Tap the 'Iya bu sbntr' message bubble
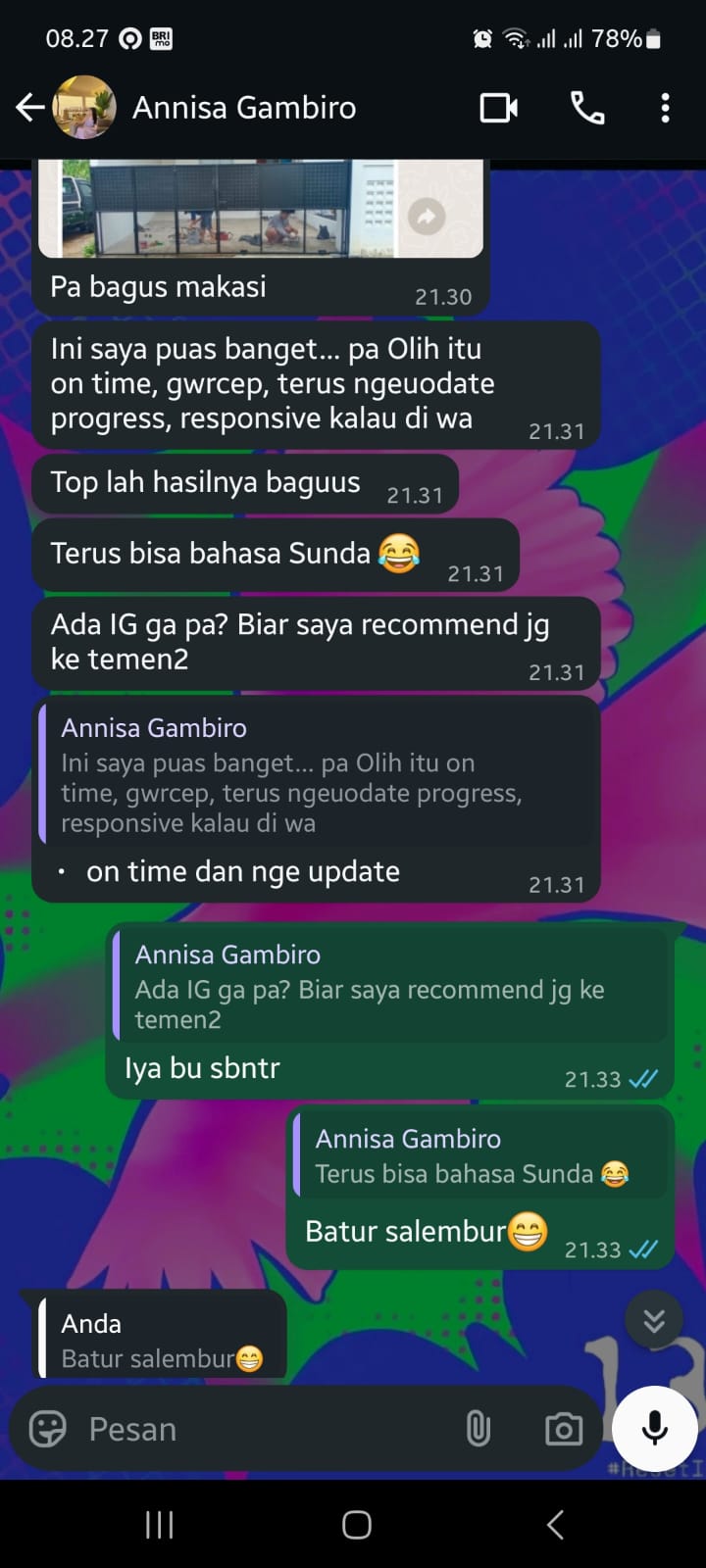The width and height of the screenshot is (706, 1568). (200, 1068)
